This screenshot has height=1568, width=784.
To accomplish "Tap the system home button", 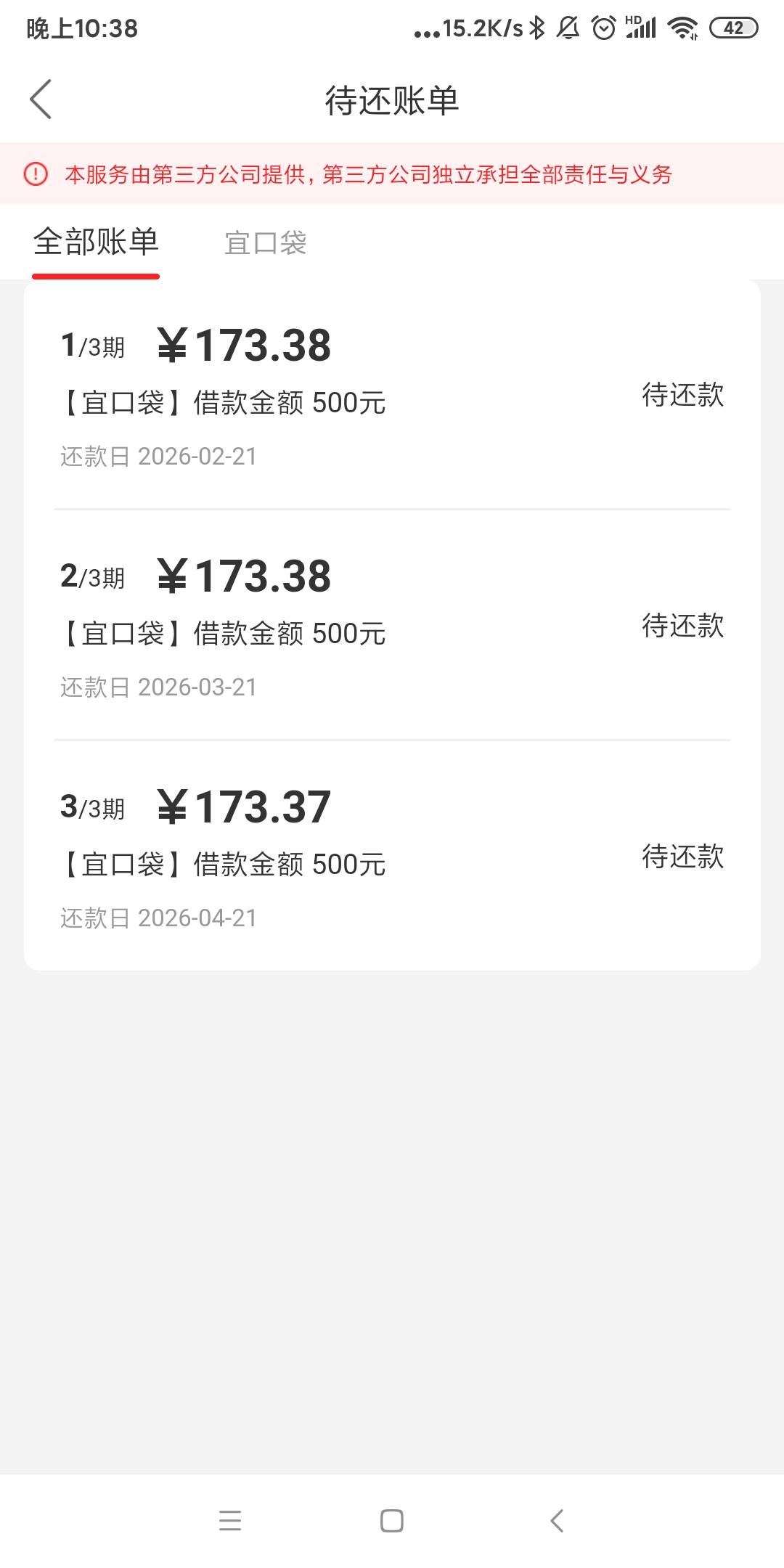I will click(x=392, y=1520).
